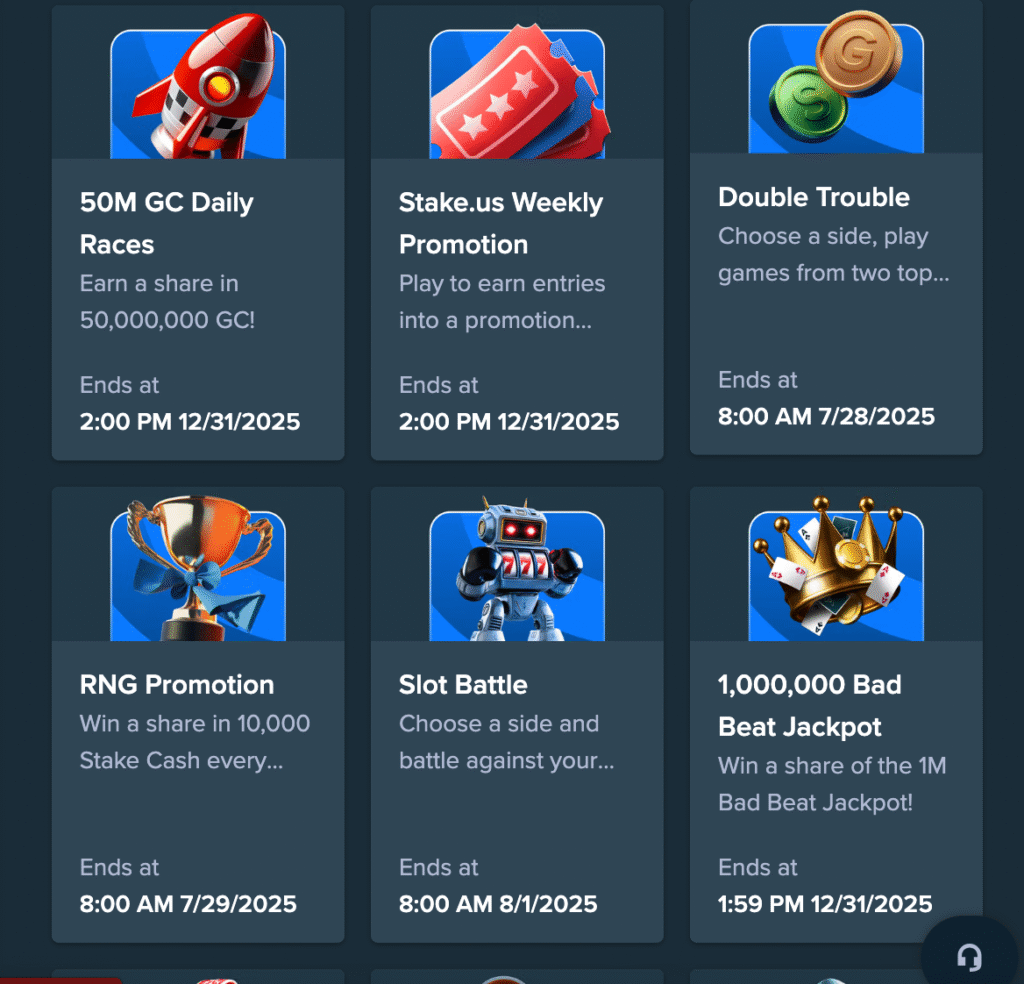
Task: Open live support via the headset button
Action: (x=968, y=957)
